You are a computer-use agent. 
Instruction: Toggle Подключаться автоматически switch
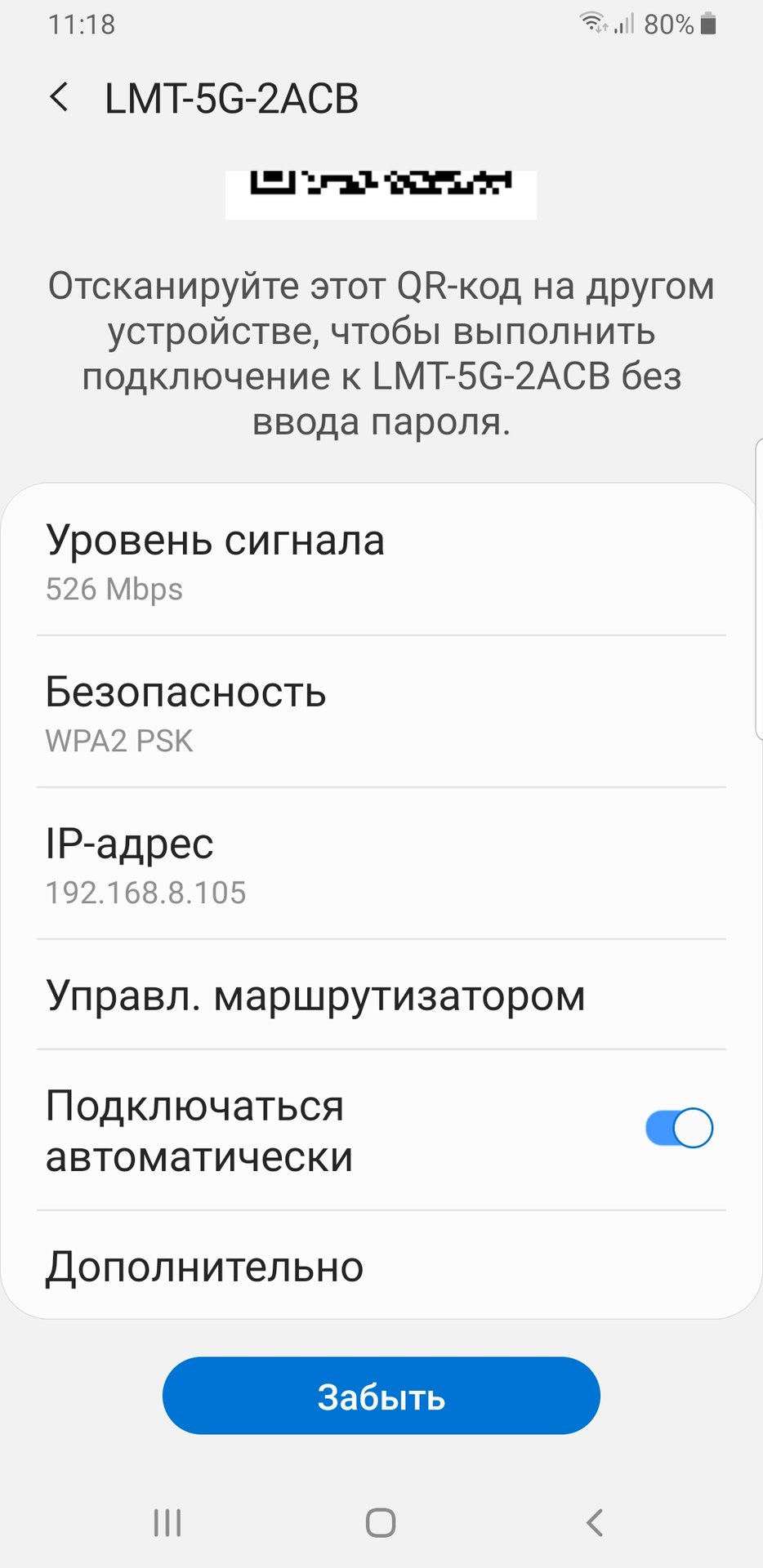678,1128
